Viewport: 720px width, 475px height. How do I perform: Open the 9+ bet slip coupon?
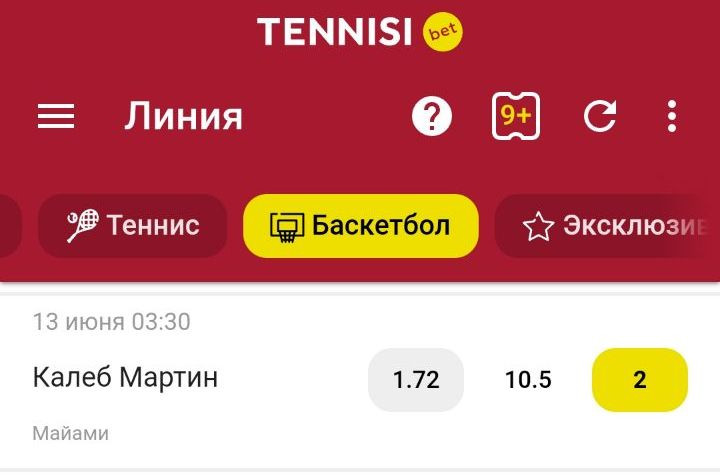515,117
